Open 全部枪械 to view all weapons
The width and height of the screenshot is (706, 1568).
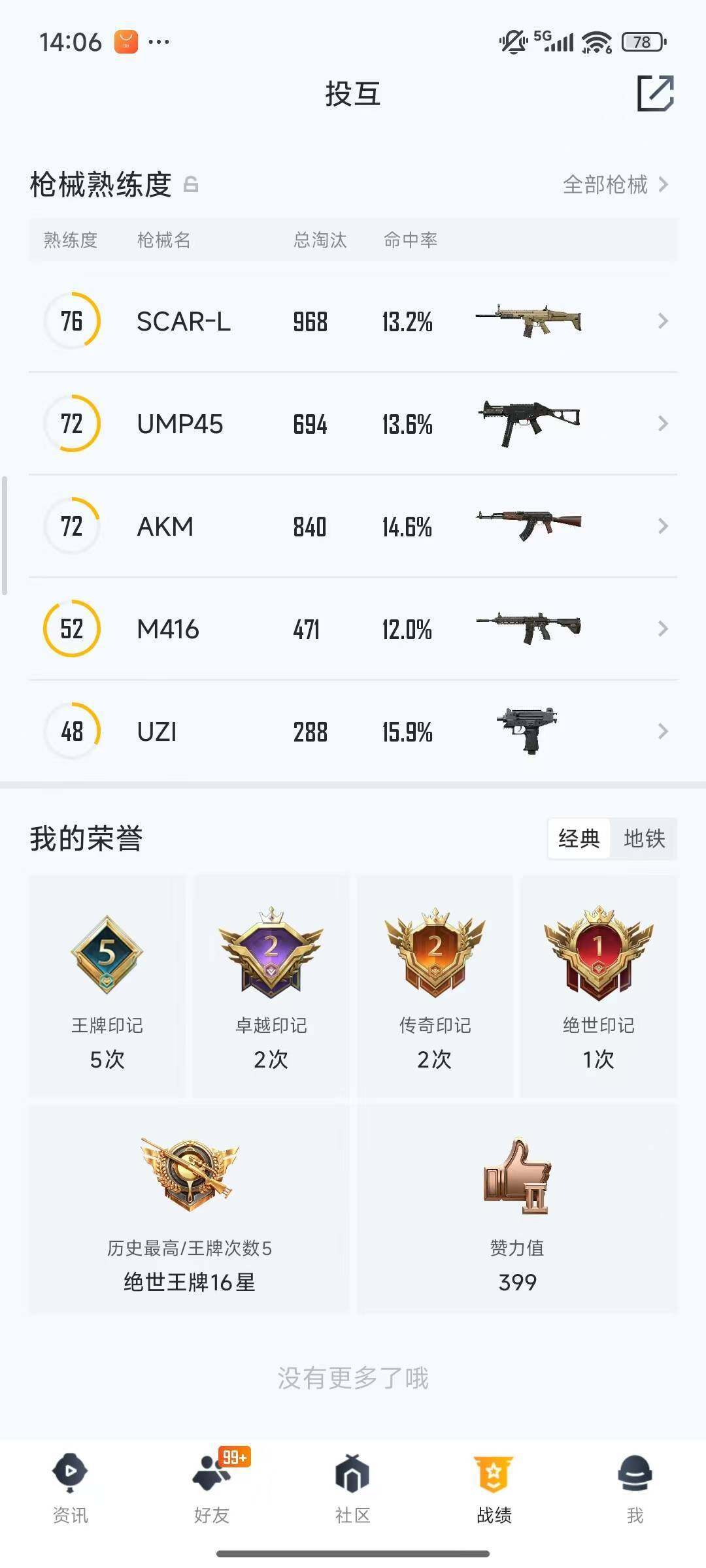606,185
